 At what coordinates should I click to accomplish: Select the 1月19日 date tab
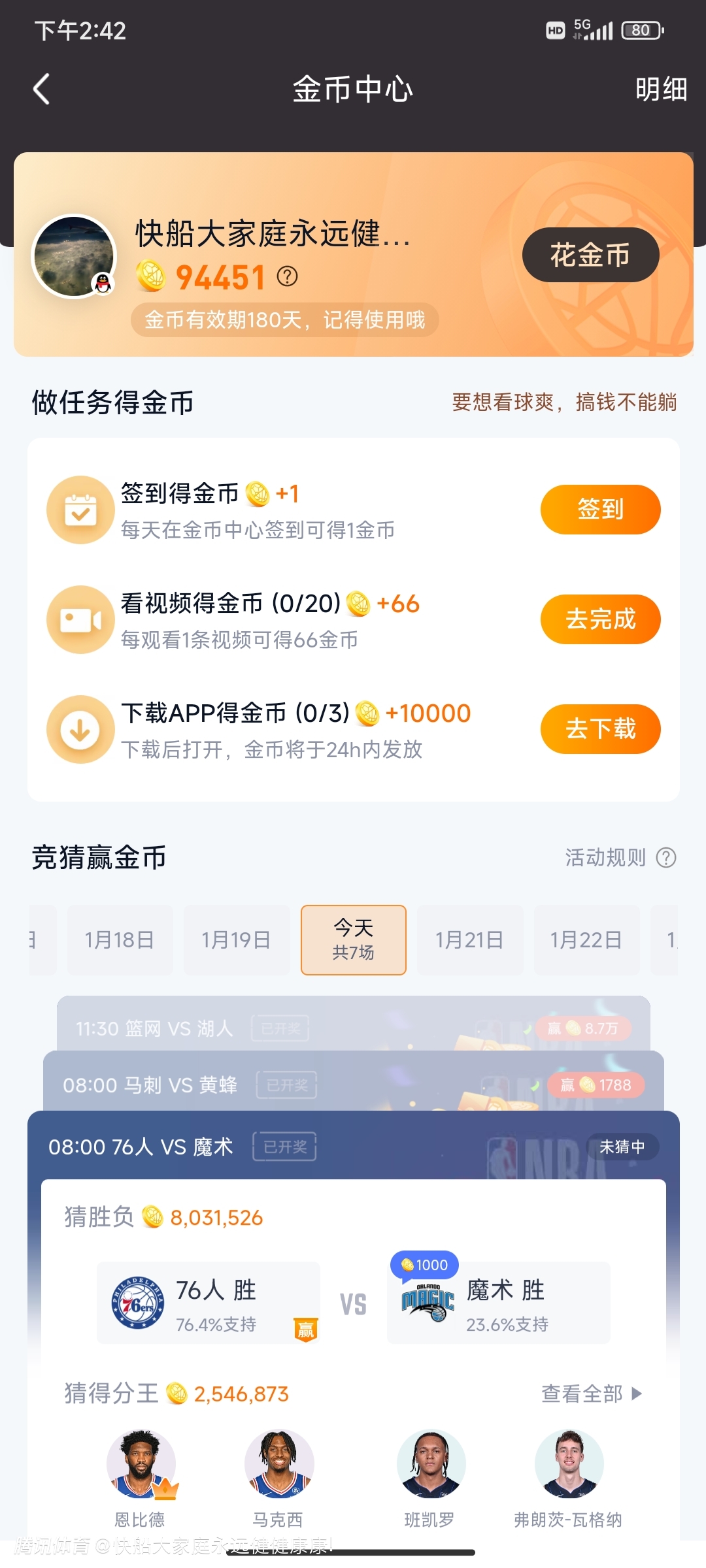236,940
